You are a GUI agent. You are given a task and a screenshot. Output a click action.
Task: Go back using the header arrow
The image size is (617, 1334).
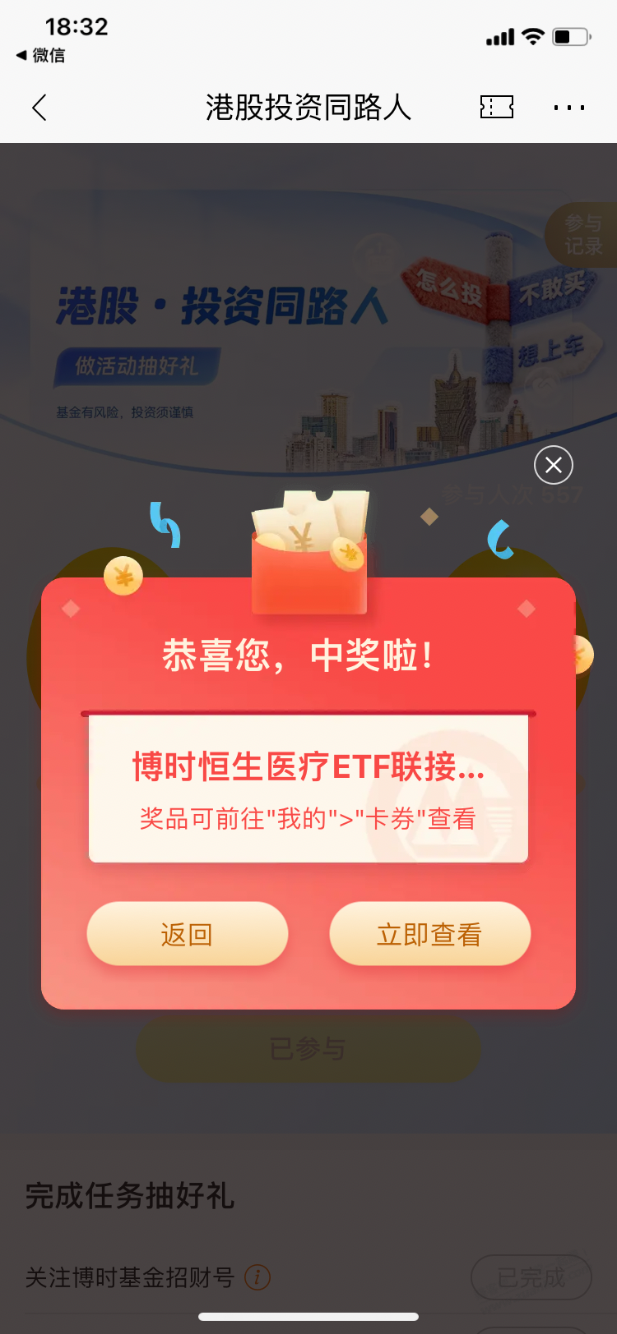tap(39, 108)
